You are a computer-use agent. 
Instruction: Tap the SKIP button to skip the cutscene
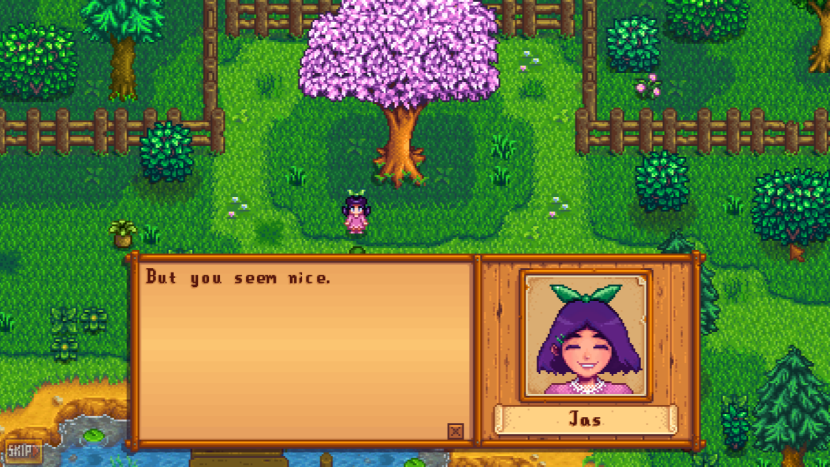[20, 452]
